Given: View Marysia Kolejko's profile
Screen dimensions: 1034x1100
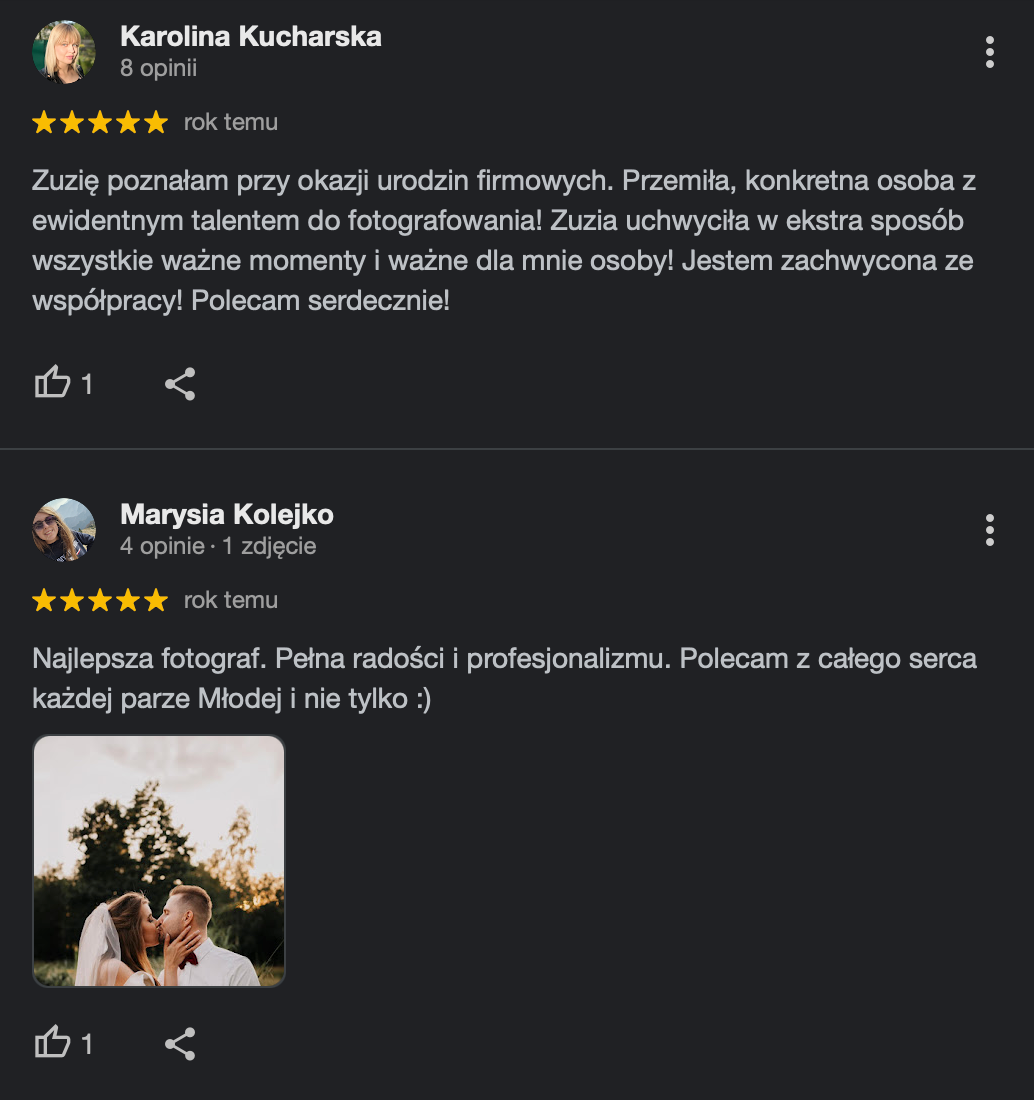Looking at the screenshot, I should (x=226, y=515).
